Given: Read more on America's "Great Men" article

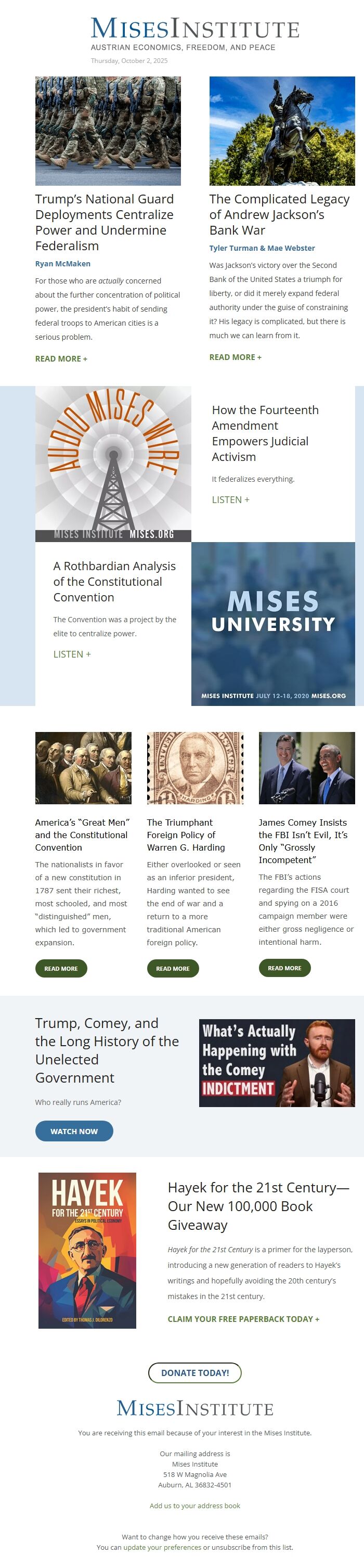Looking at the screenshot, I should (x=61, y=969).
